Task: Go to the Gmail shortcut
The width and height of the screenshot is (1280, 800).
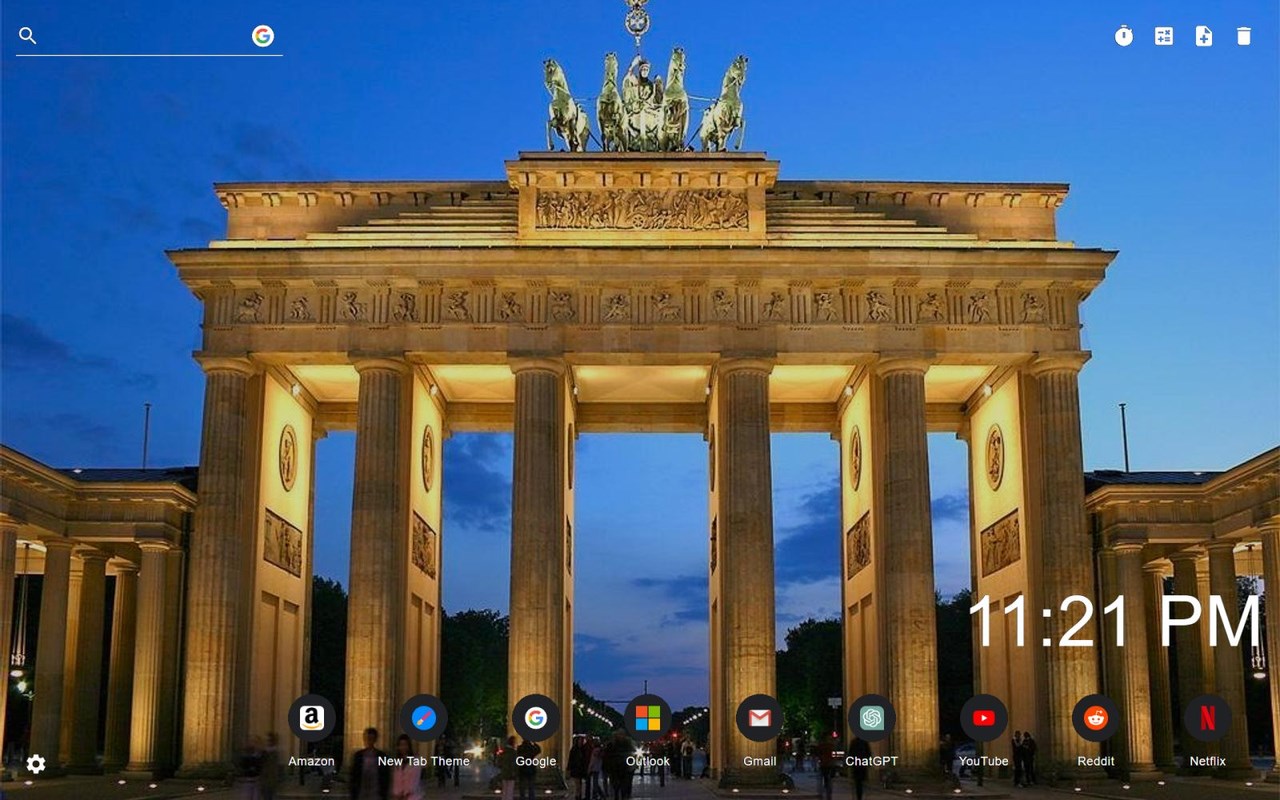Action: click(x=760, y=718)
